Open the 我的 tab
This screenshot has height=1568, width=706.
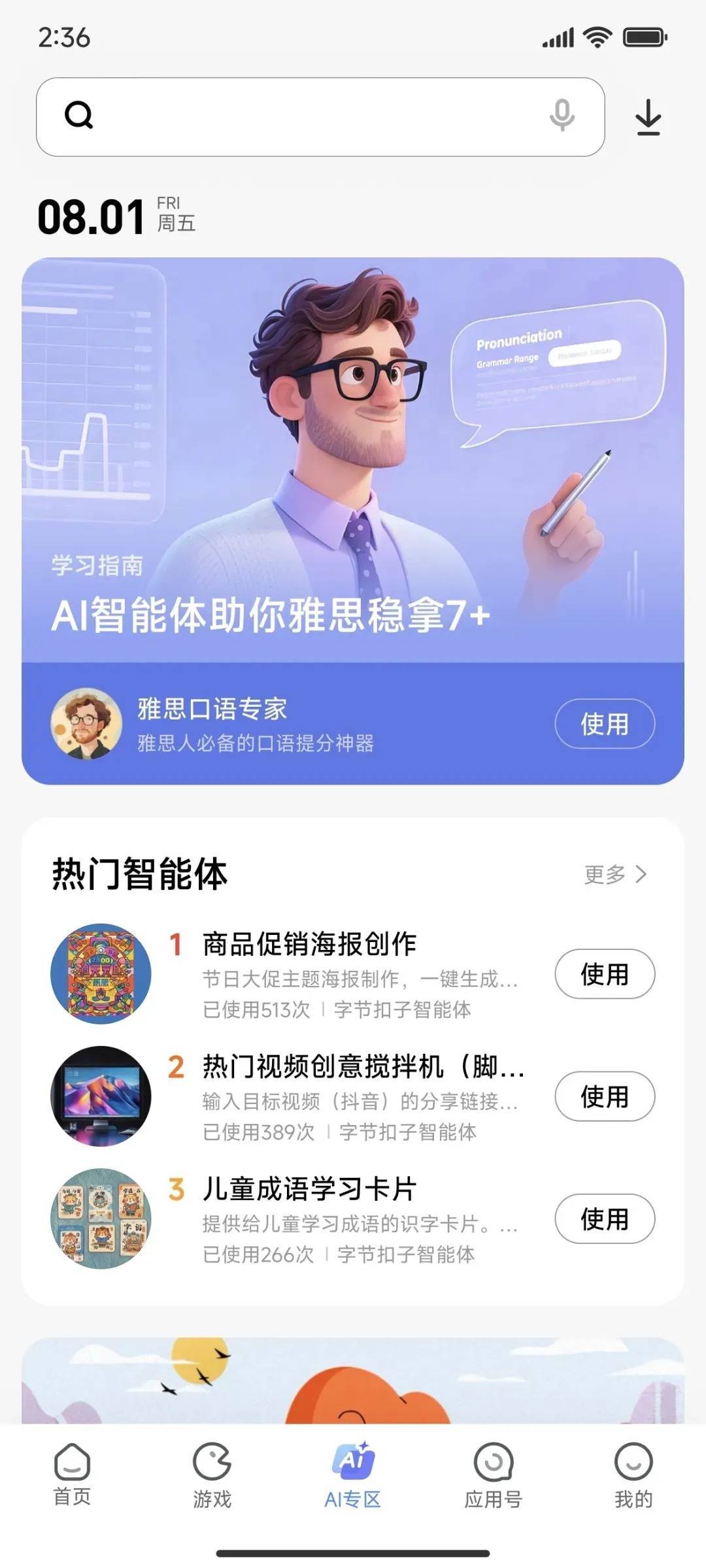coord(633,1473)
